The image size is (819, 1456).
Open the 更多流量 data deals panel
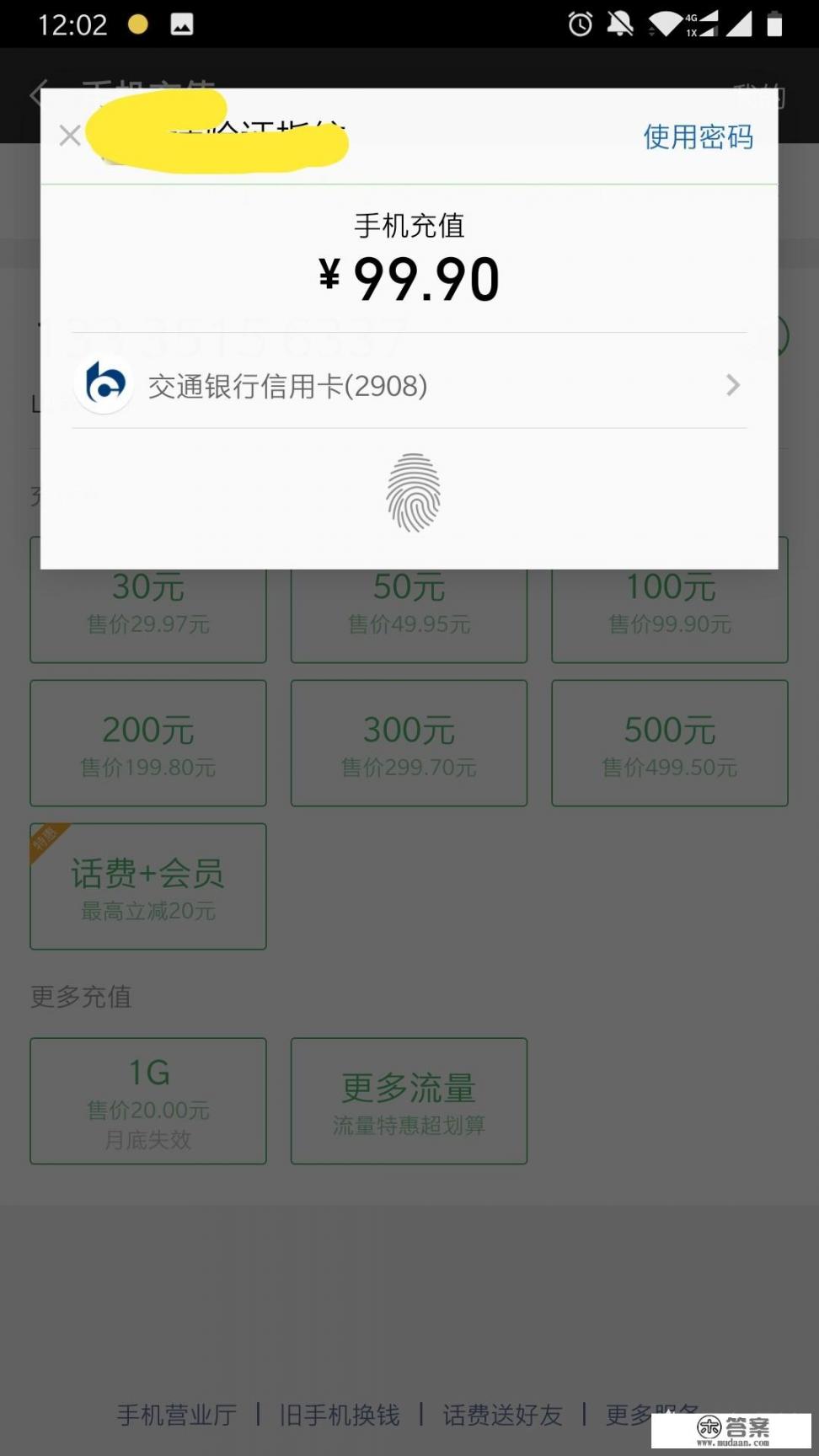tap(409, 1100)
